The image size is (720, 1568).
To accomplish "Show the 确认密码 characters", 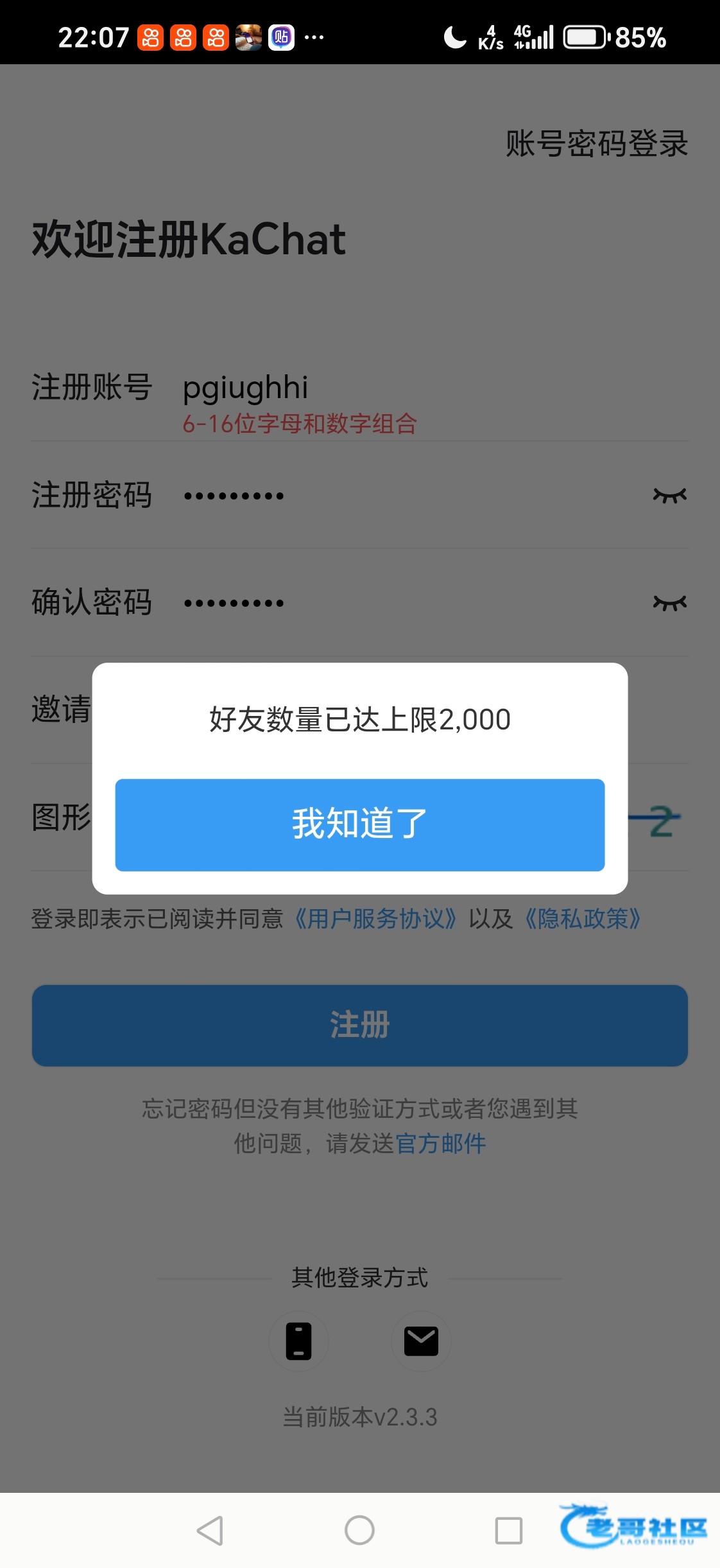I will [x=669, y=602].
